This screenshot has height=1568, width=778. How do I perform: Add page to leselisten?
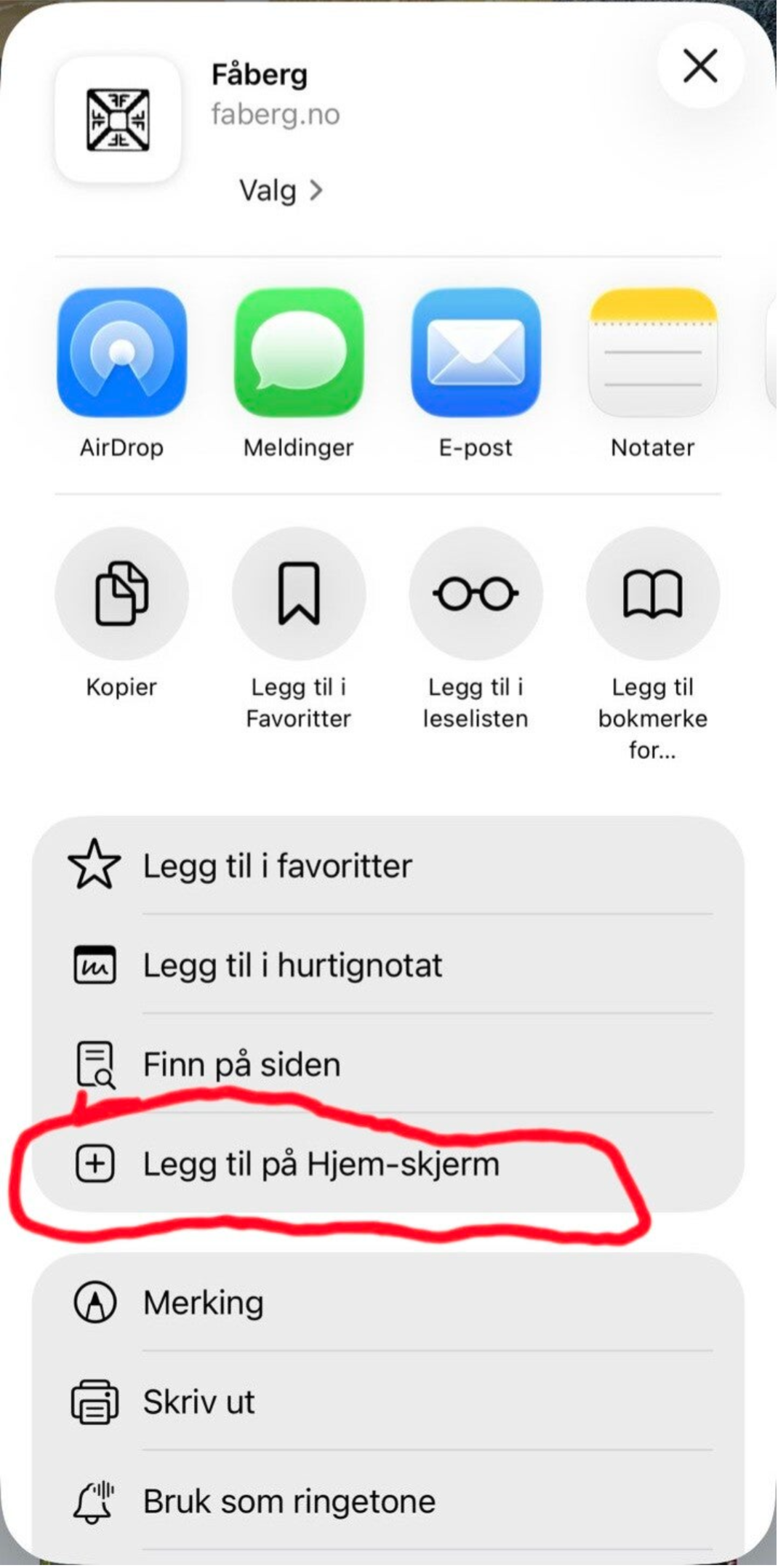[x=476, y=594]
